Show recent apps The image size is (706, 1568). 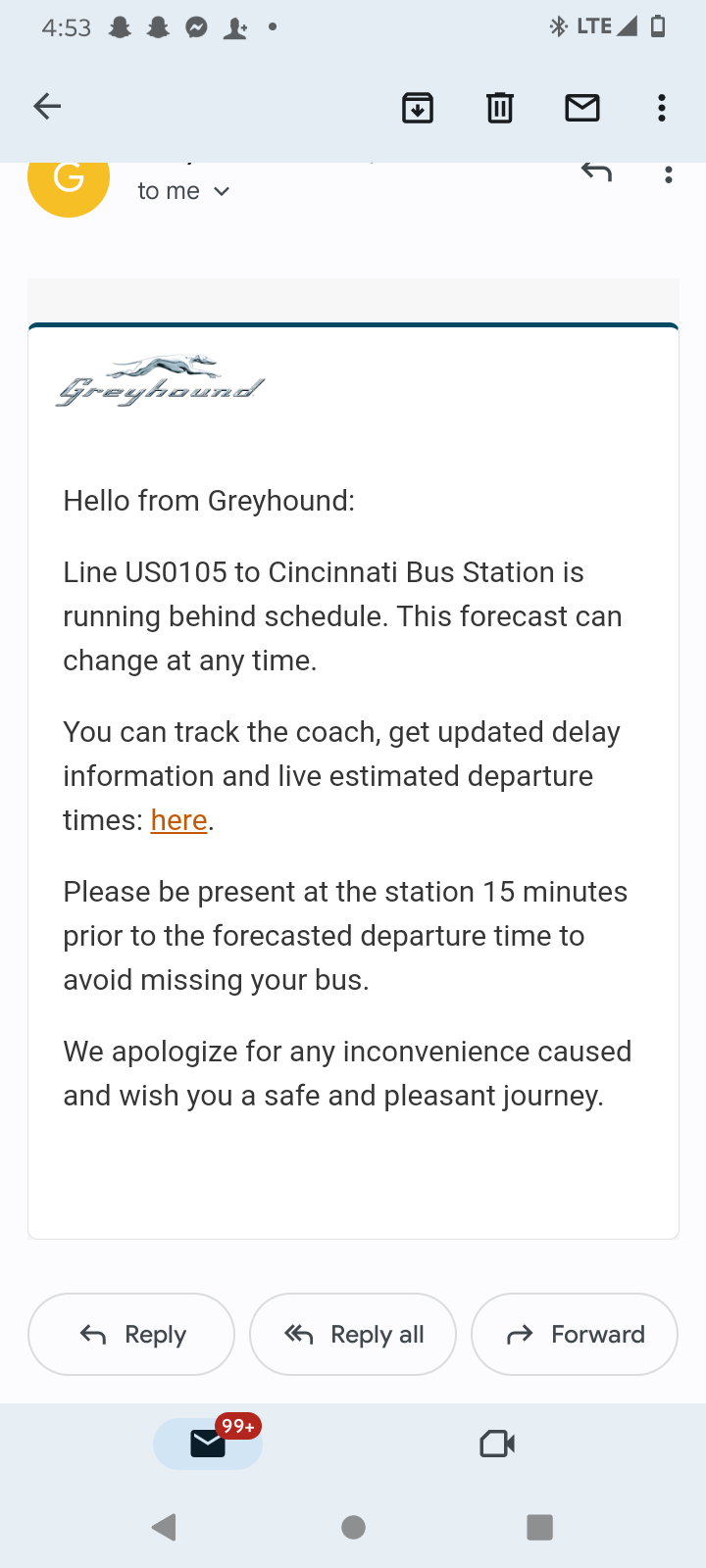539,1527
